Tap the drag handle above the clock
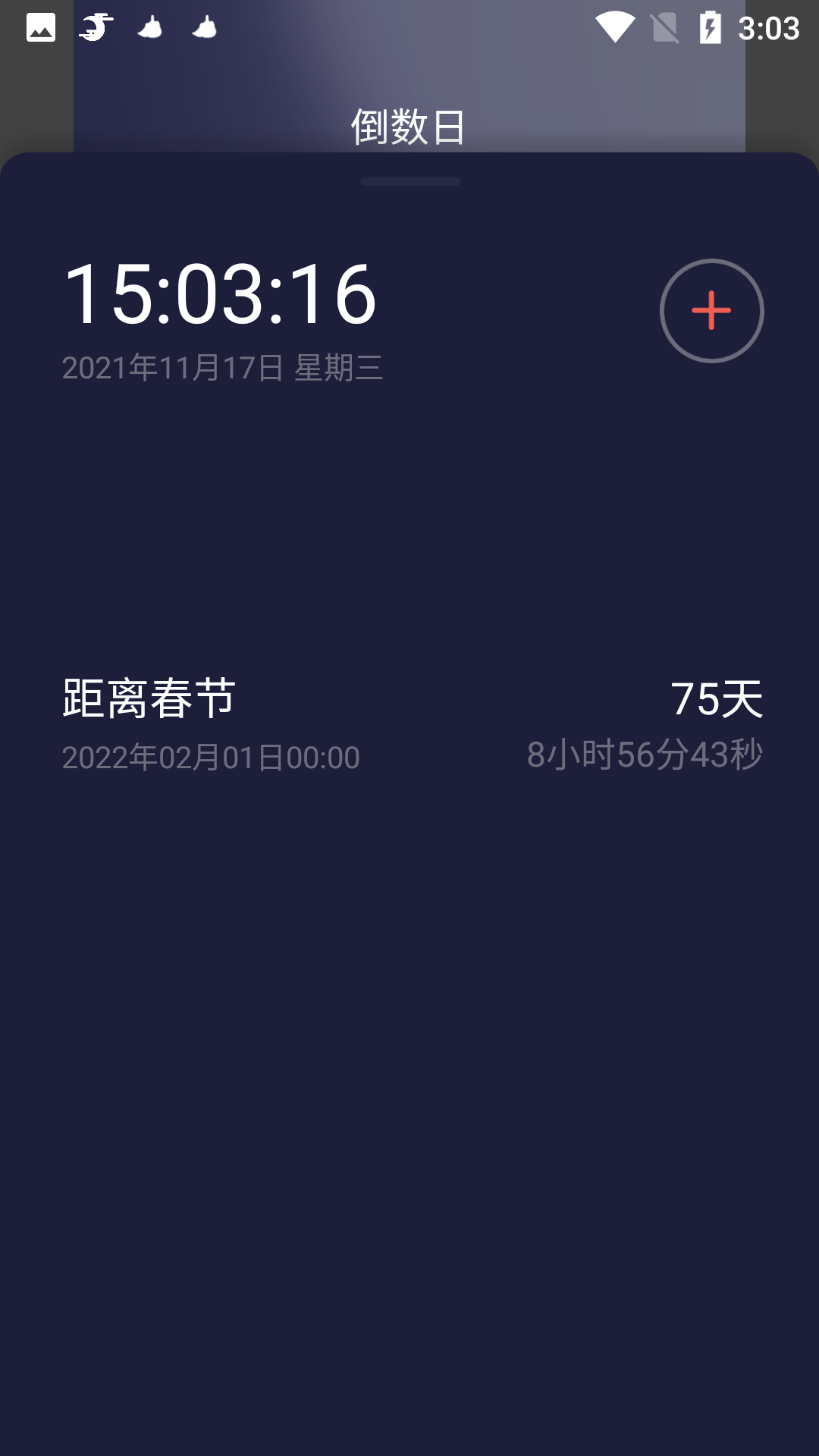The width and height of the screenshot is (819, 1456). click(x=409, y=182)
